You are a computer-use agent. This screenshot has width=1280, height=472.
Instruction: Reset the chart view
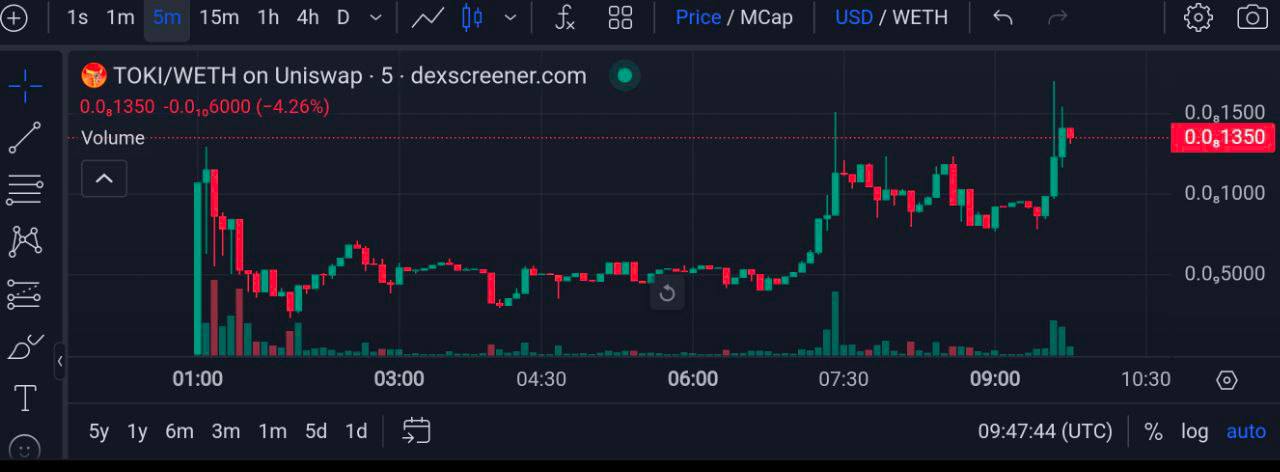pos(667,293)
